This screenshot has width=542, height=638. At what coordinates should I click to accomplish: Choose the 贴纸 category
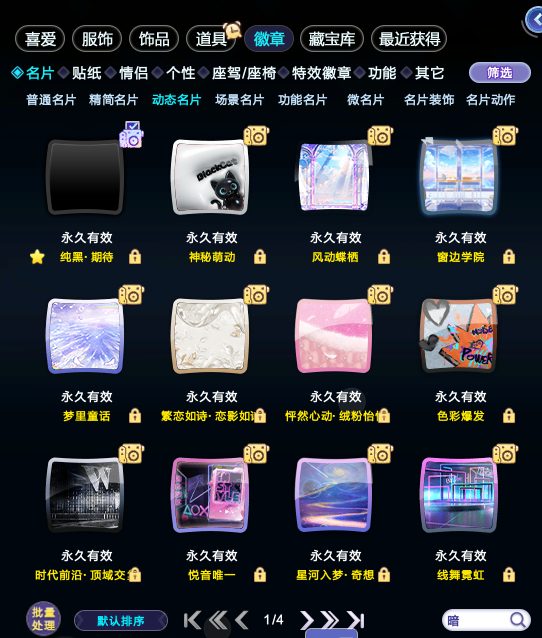tap(86, 73)
